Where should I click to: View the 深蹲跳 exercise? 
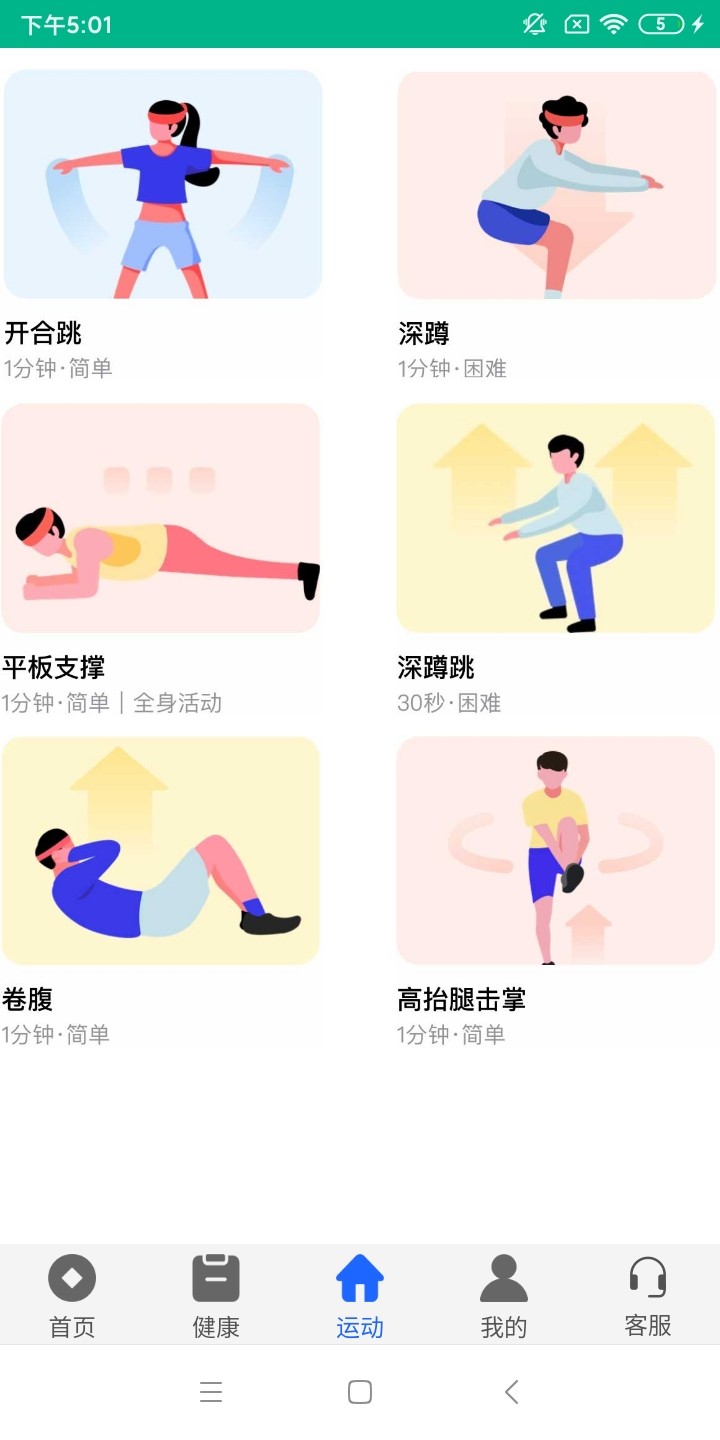point(556,518)
